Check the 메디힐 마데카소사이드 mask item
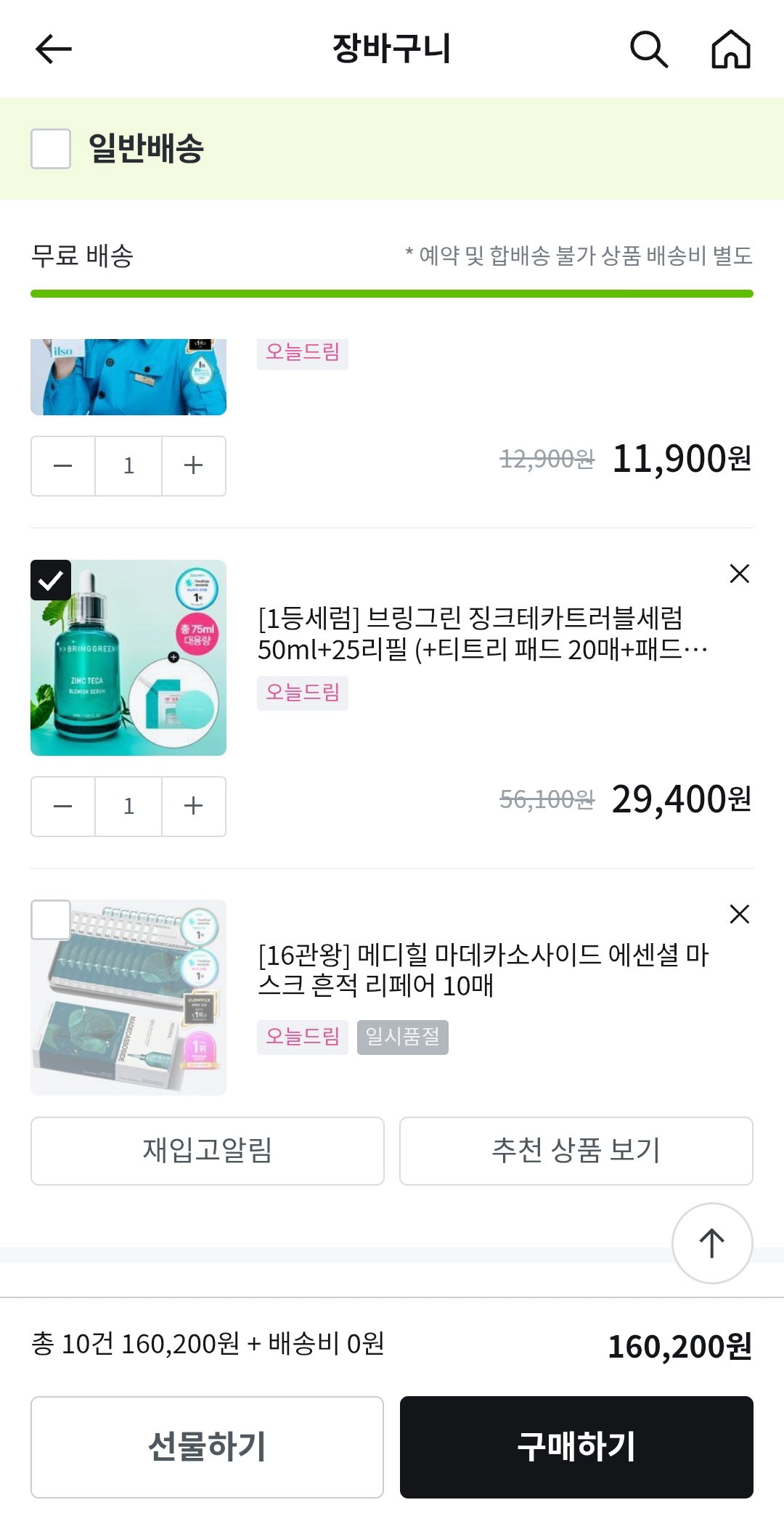 [51, 920]
